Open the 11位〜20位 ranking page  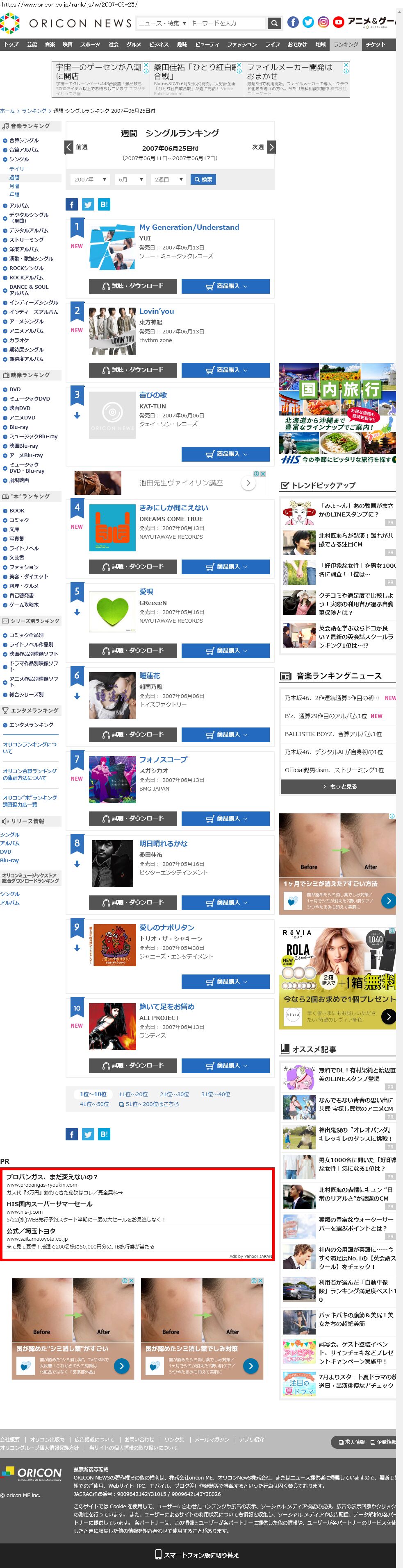(x=133, y=1094)
